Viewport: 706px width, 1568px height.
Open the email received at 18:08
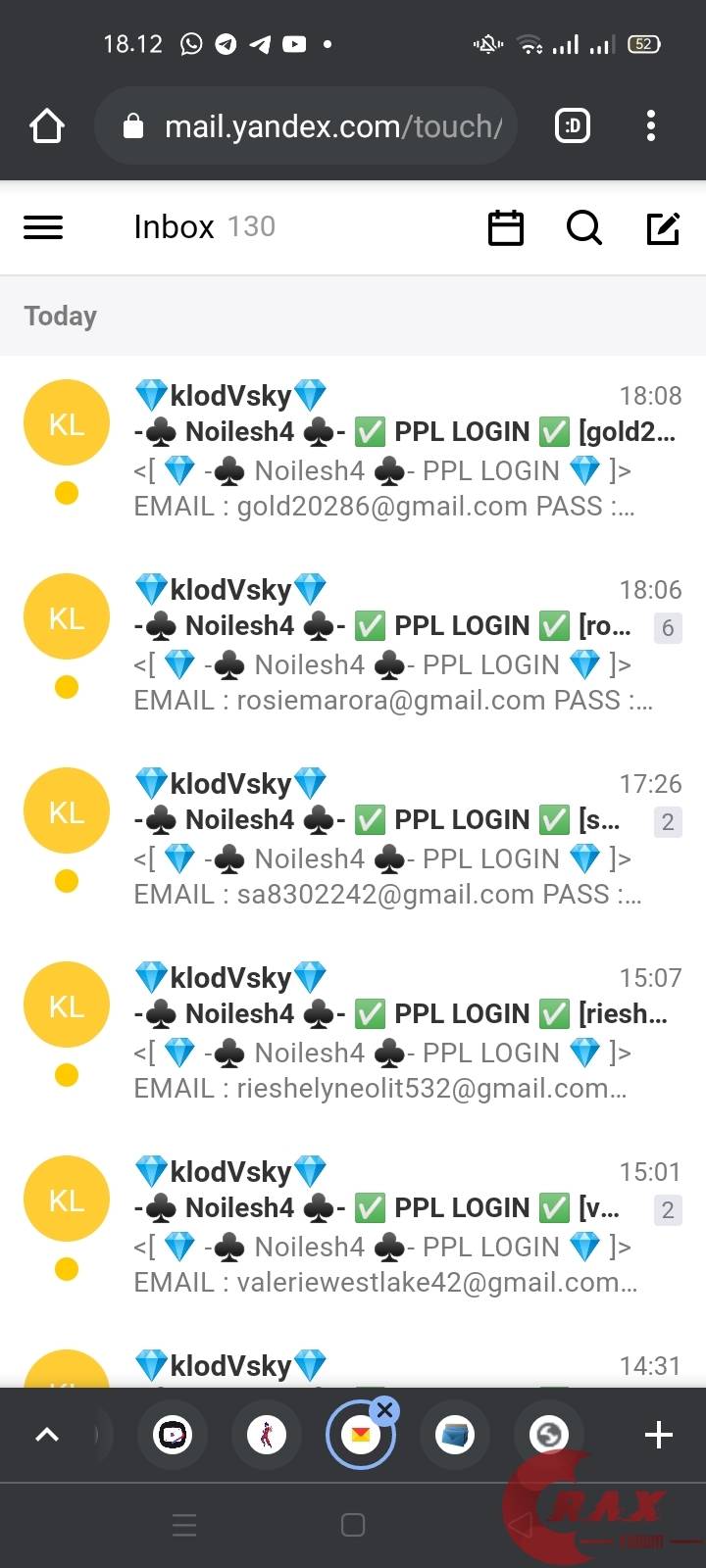[x=392, y=451]
